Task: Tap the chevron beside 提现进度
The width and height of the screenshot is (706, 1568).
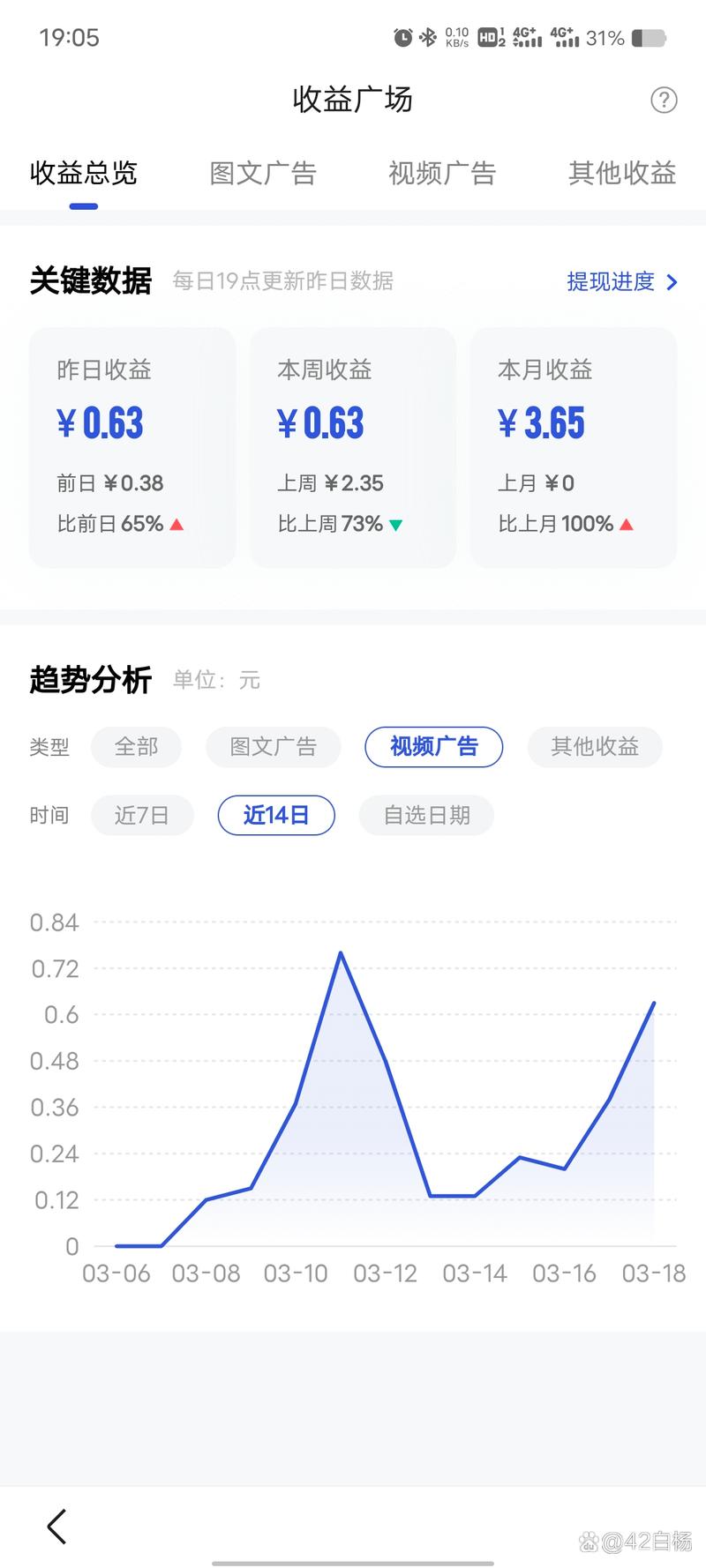Action: click(672, 282)
